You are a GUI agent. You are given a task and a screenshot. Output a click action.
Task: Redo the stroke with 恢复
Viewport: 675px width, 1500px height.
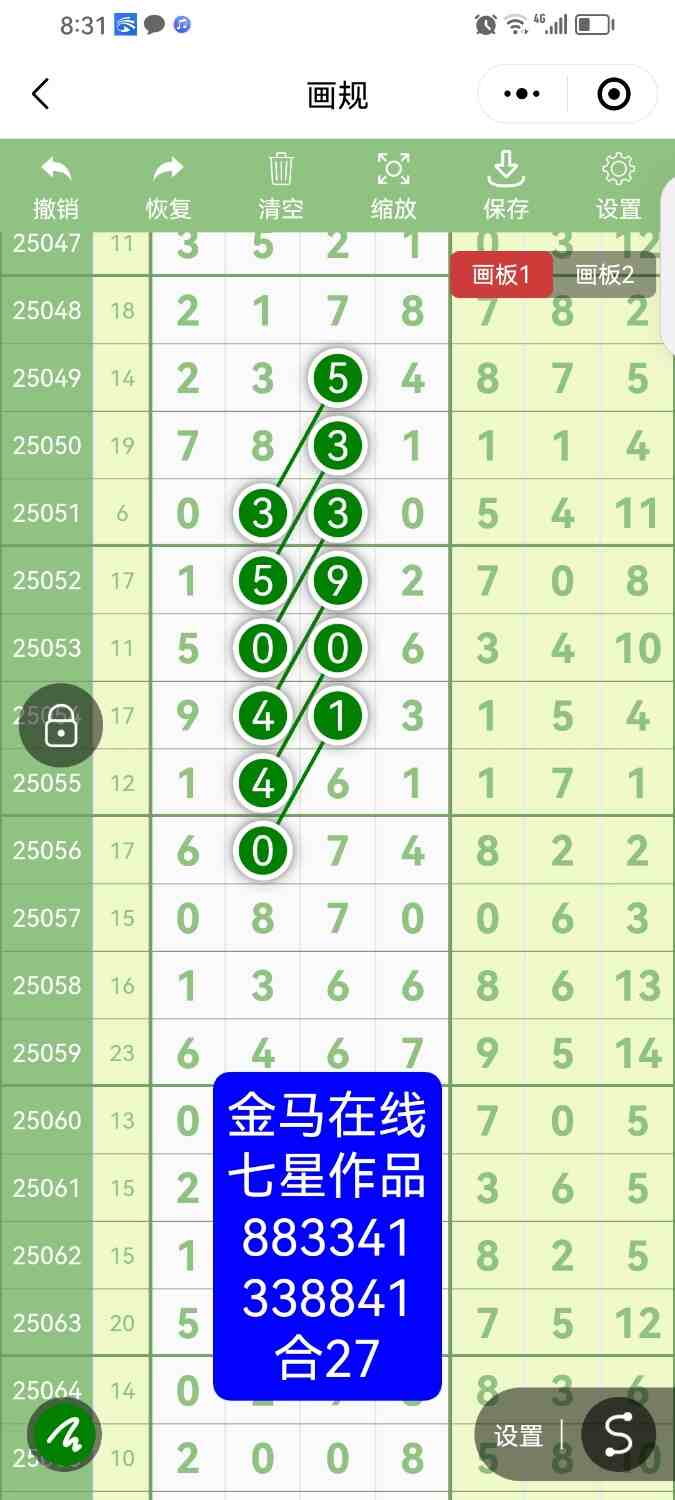(168, 187)
